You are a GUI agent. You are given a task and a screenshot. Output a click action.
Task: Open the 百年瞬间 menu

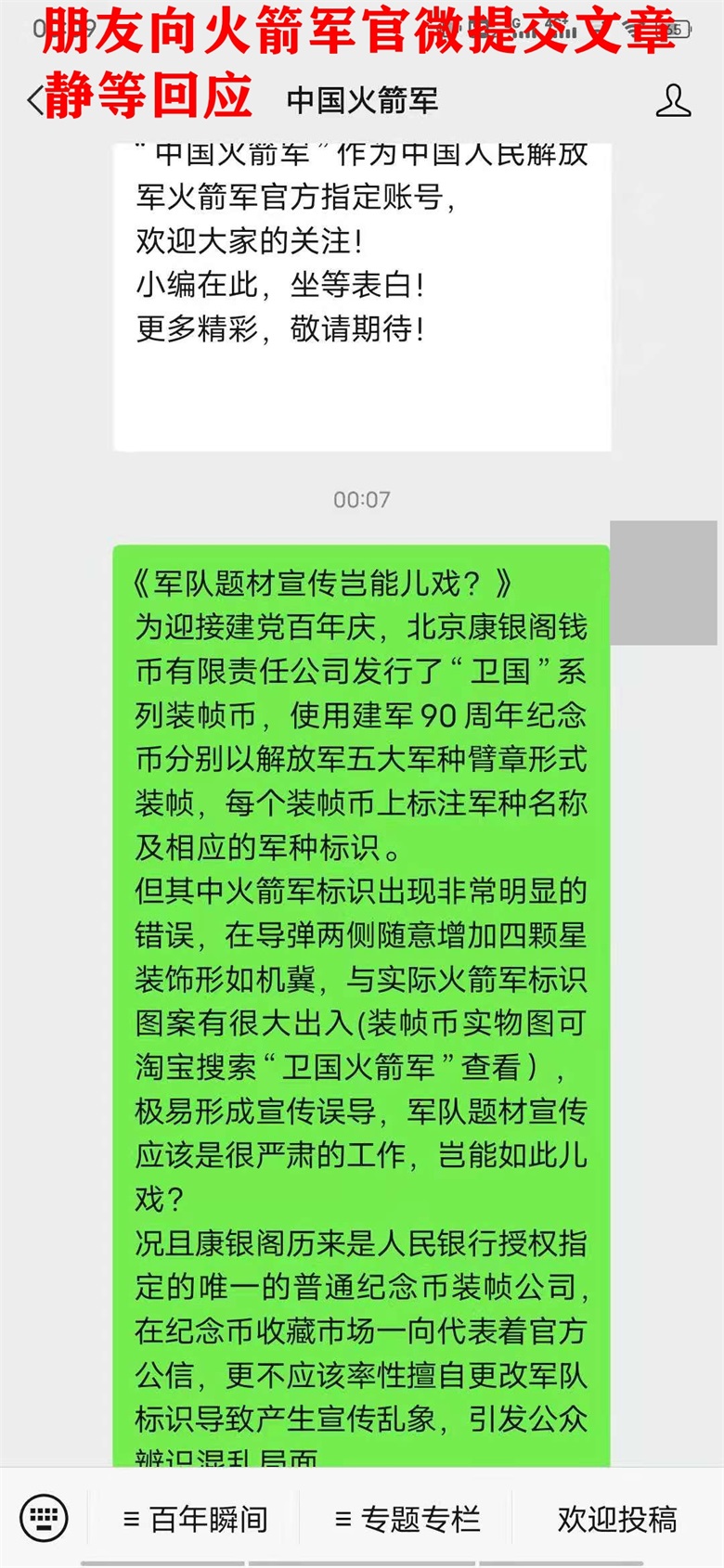[x=195, y=1519]
